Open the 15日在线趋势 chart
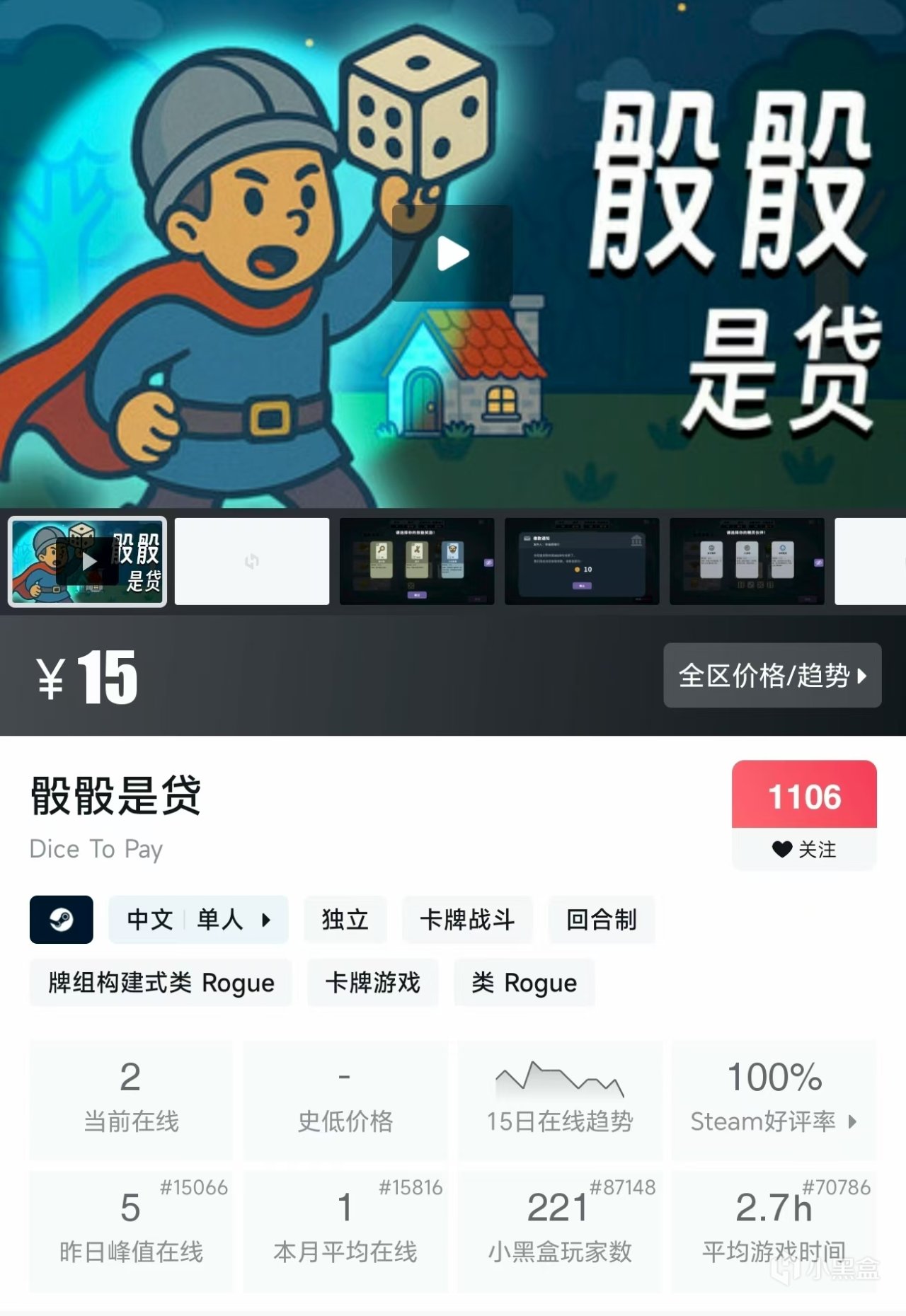Viewport: 906px width, 1316px height. (x=559, y=1100)
